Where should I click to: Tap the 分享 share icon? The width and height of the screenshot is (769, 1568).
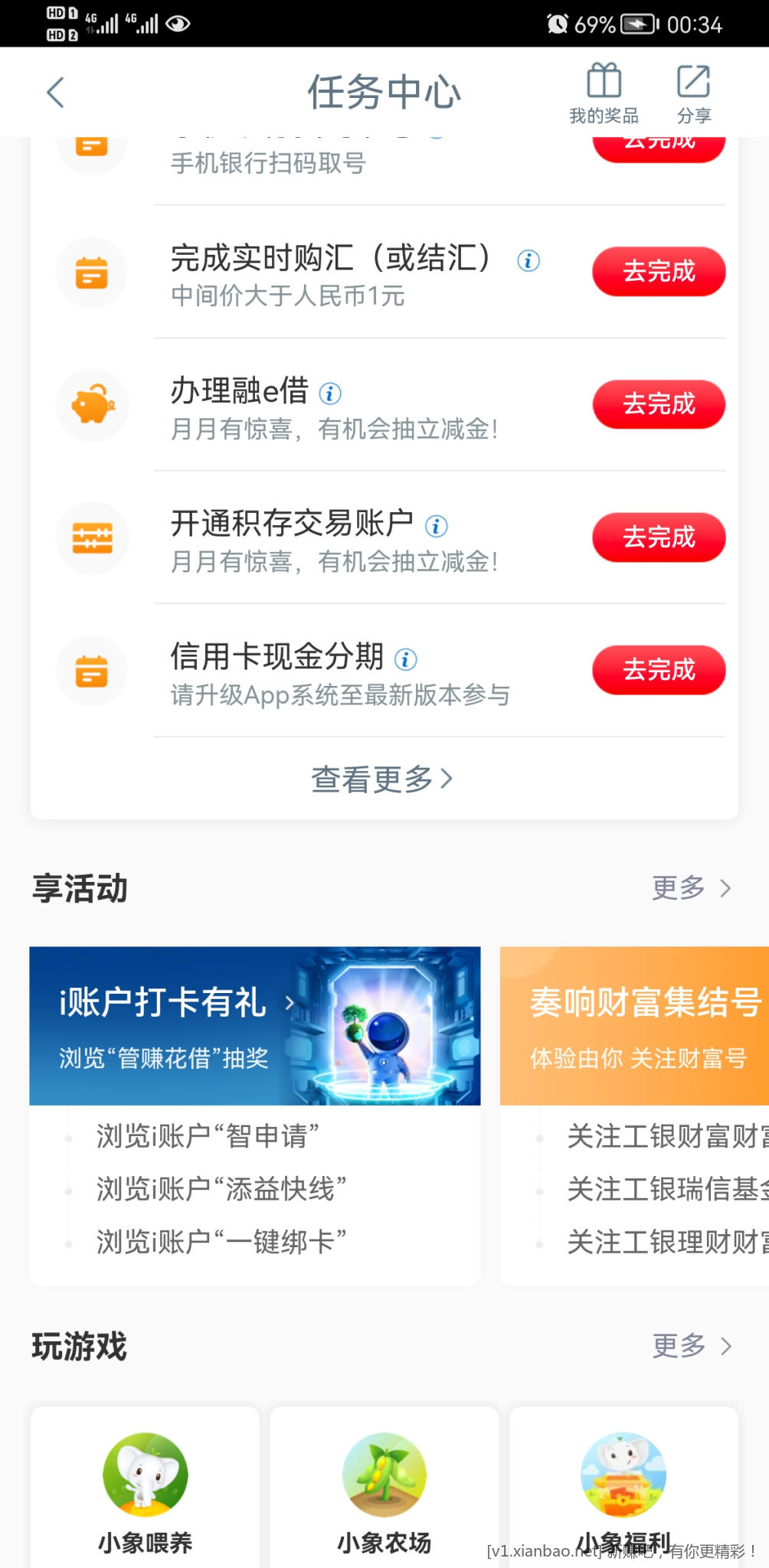click(x=694, y=93)
